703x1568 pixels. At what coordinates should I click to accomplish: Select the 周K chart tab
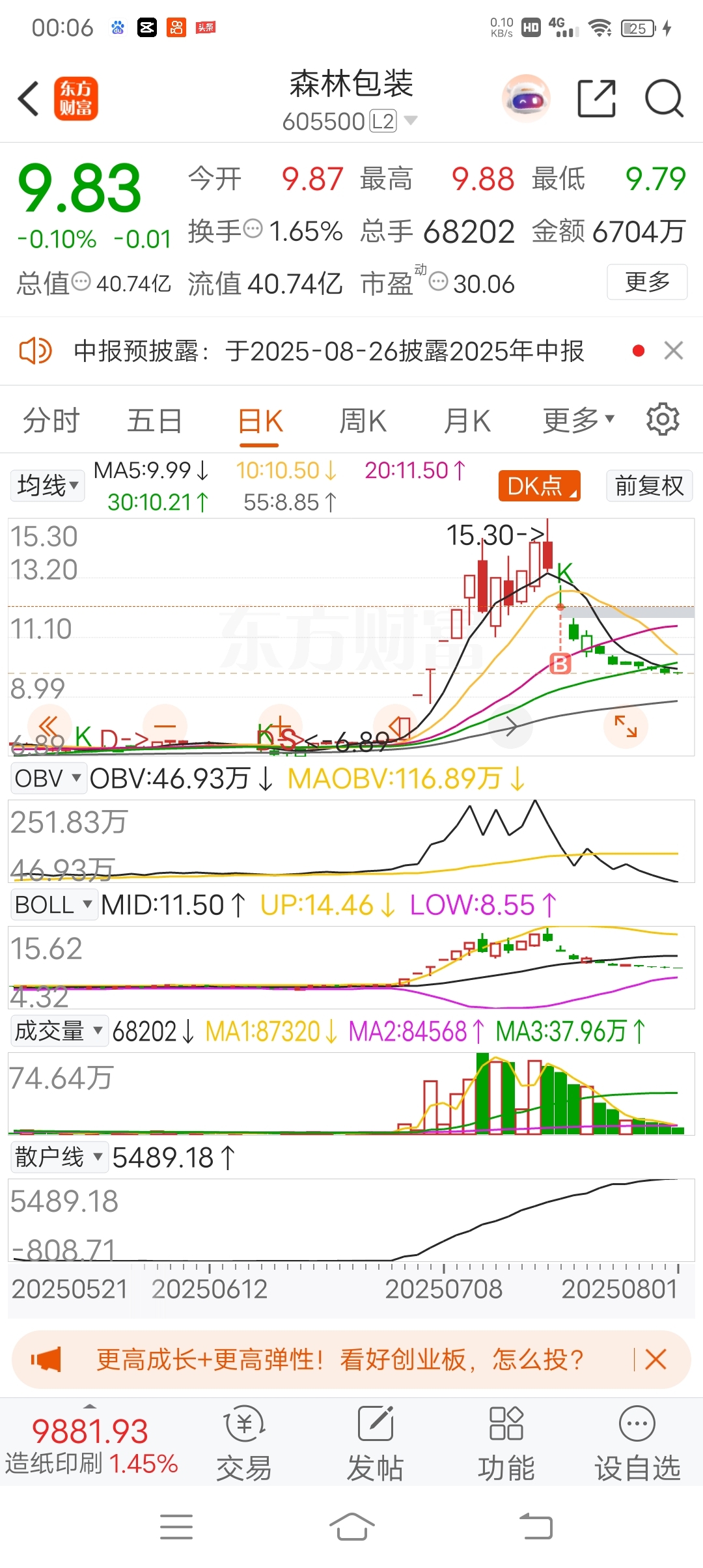[363, 421]
